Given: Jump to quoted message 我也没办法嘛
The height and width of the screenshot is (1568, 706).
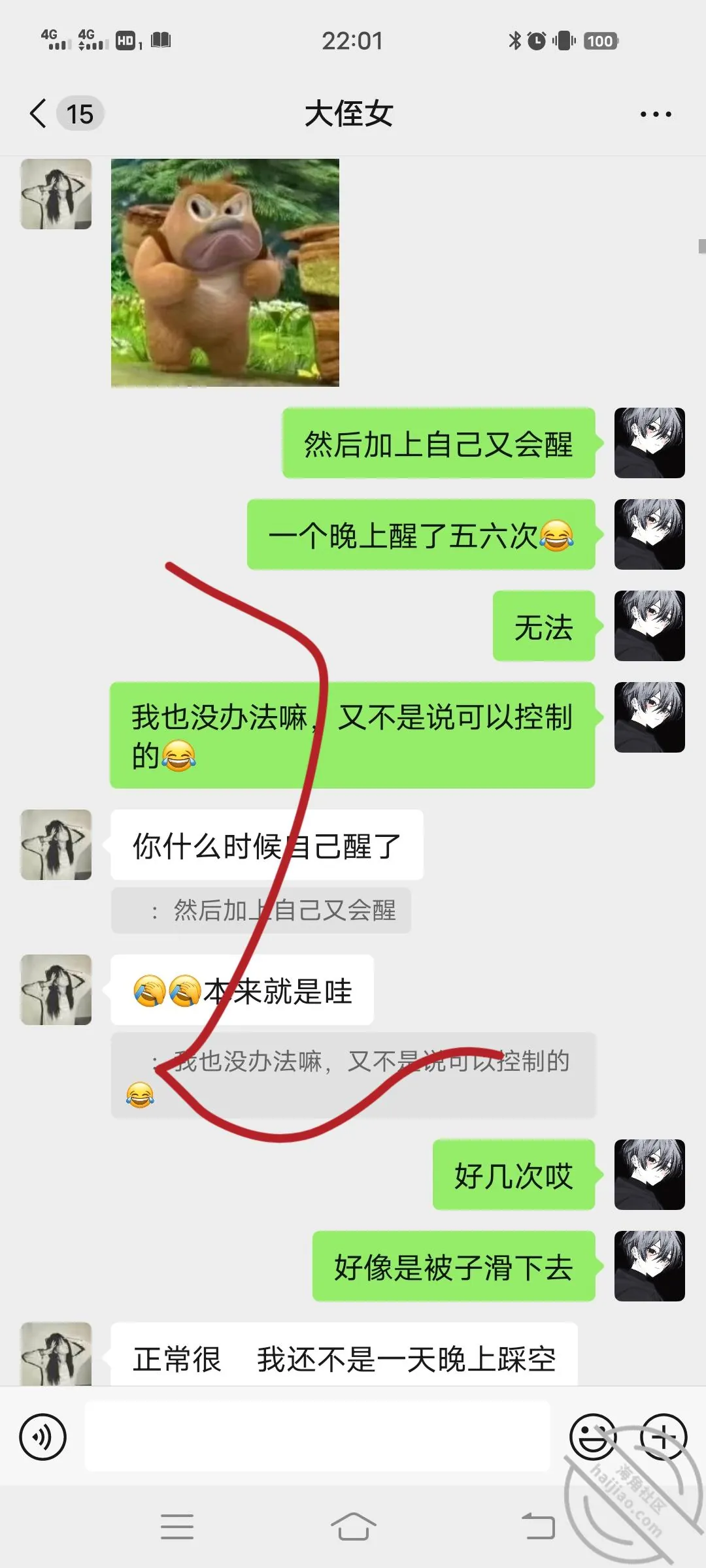Looking at the screenshot, I should pos(353,1075).
